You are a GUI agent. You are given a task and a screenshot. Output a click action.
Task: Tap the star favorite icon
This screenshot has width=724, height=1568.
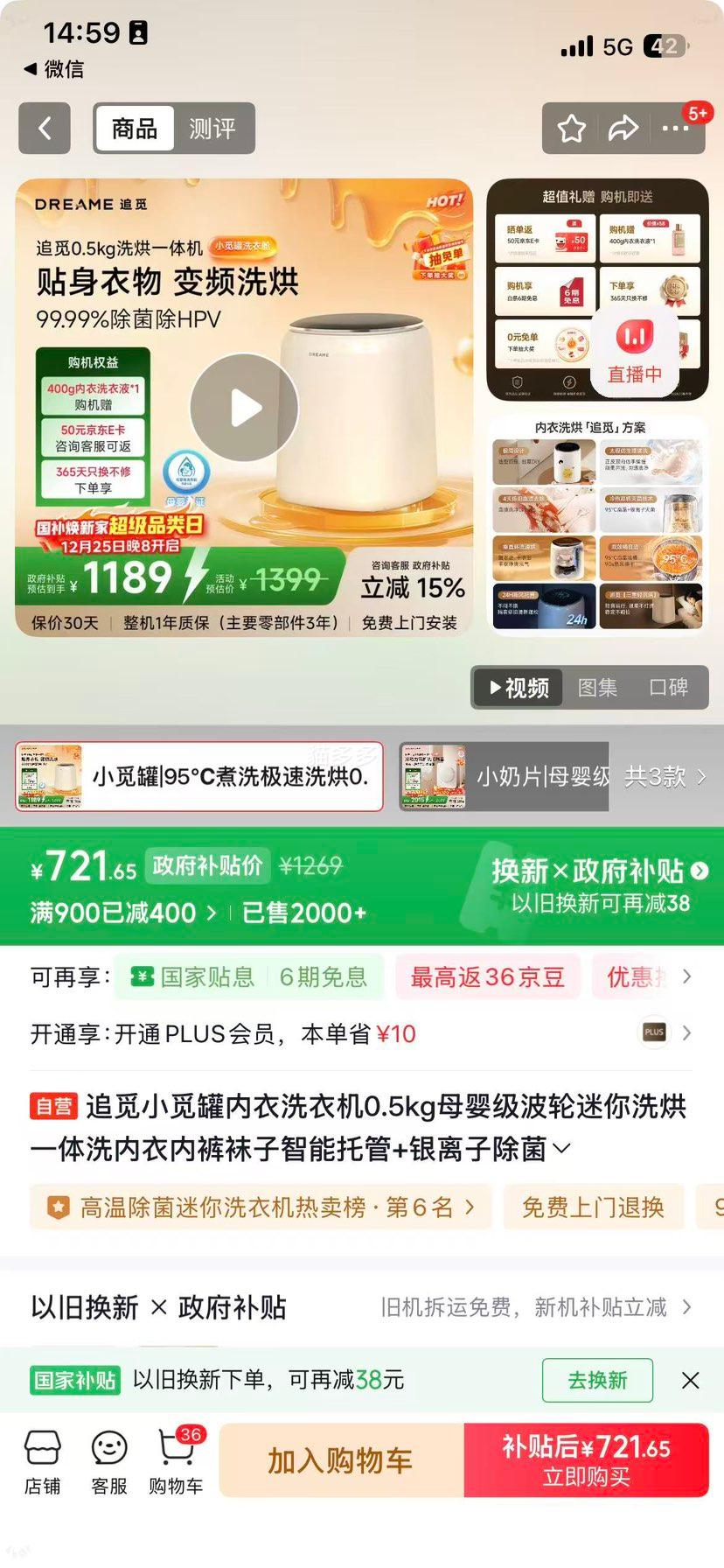point(571,129)
